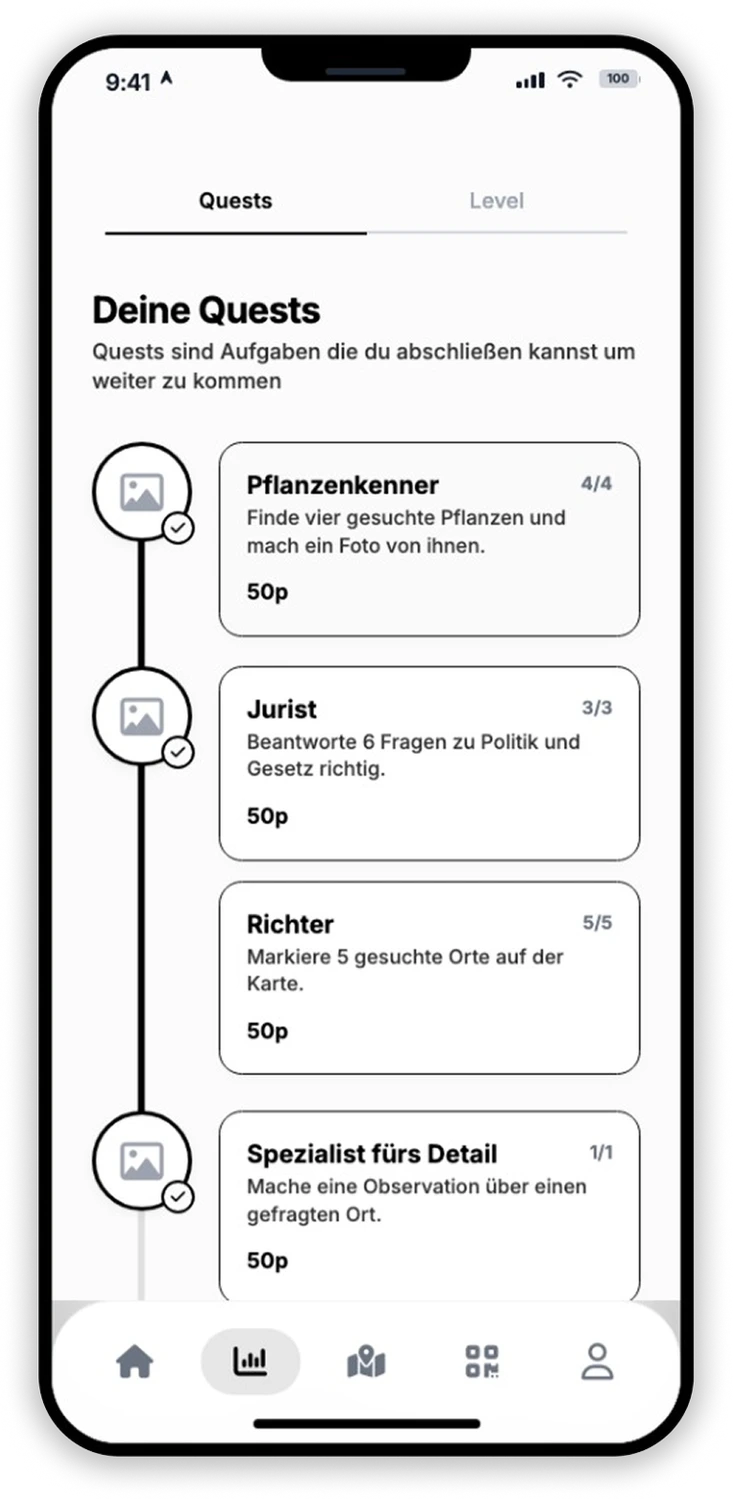
Task: Open the statistics chart tab
Action: (250, 1361)
